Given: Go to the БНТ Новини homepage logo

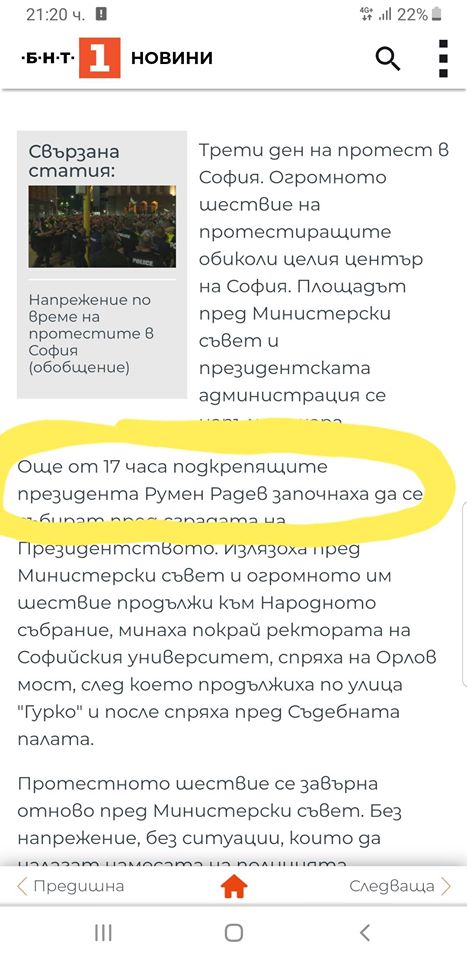Looking at the screenshot, I should [116, 58].
